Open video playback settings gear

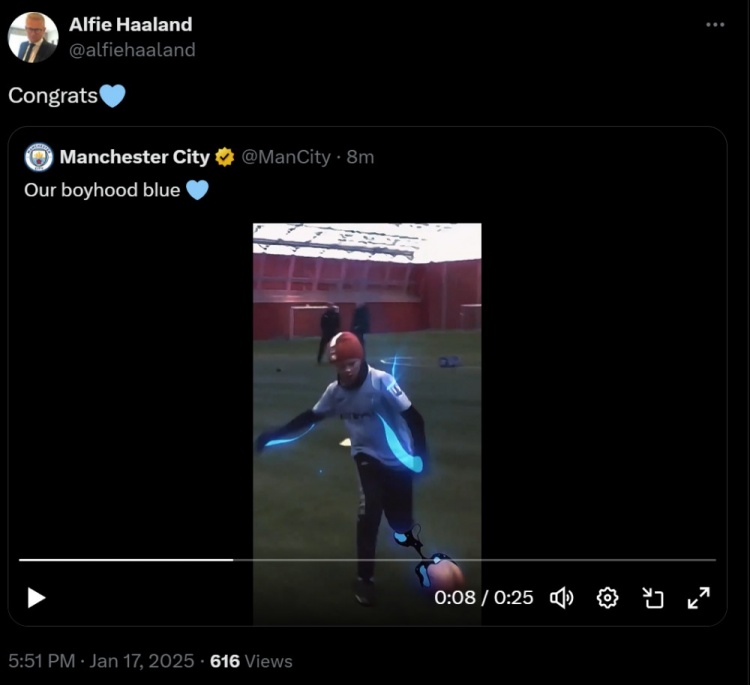tap(607, 598)
